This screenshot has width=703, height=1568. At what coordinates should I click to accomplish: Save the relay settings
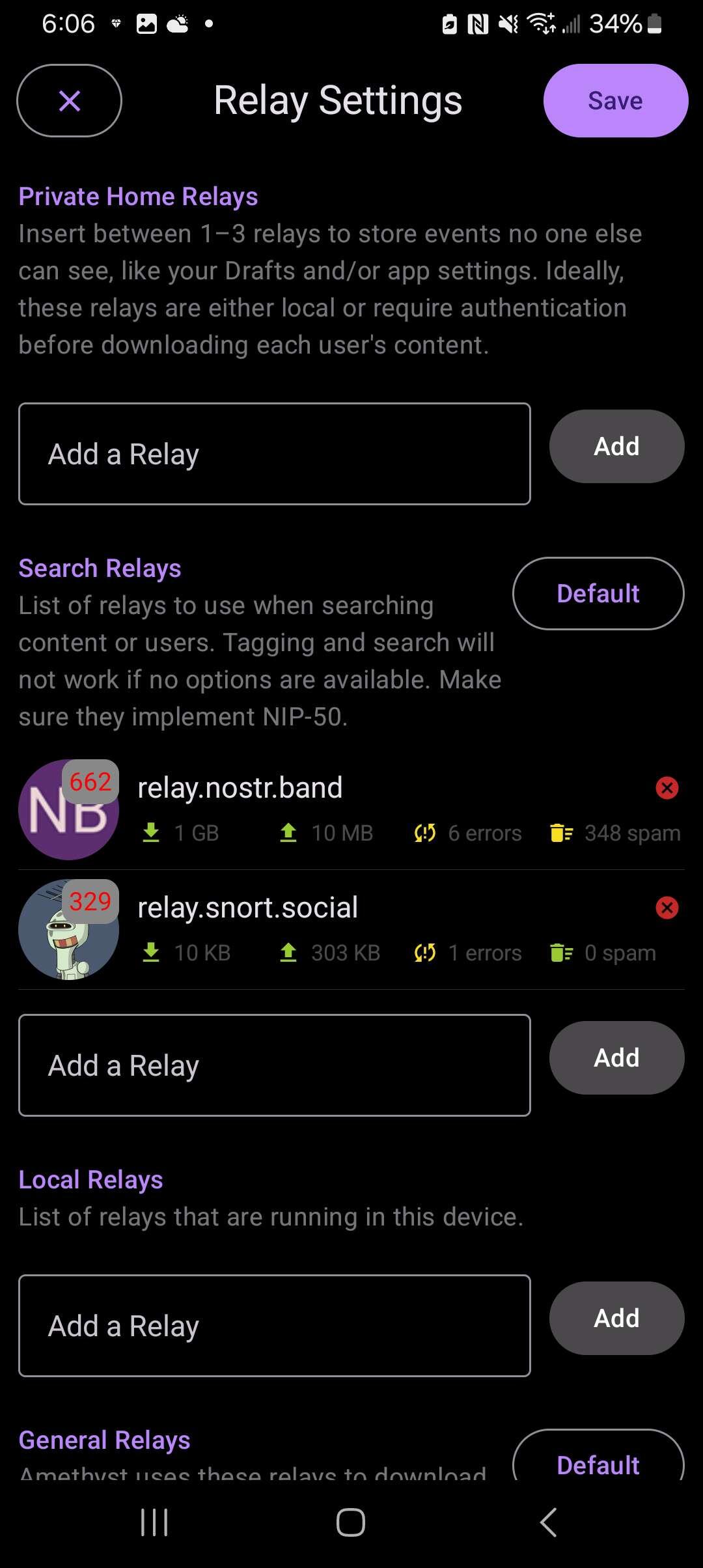coord(615,101)
